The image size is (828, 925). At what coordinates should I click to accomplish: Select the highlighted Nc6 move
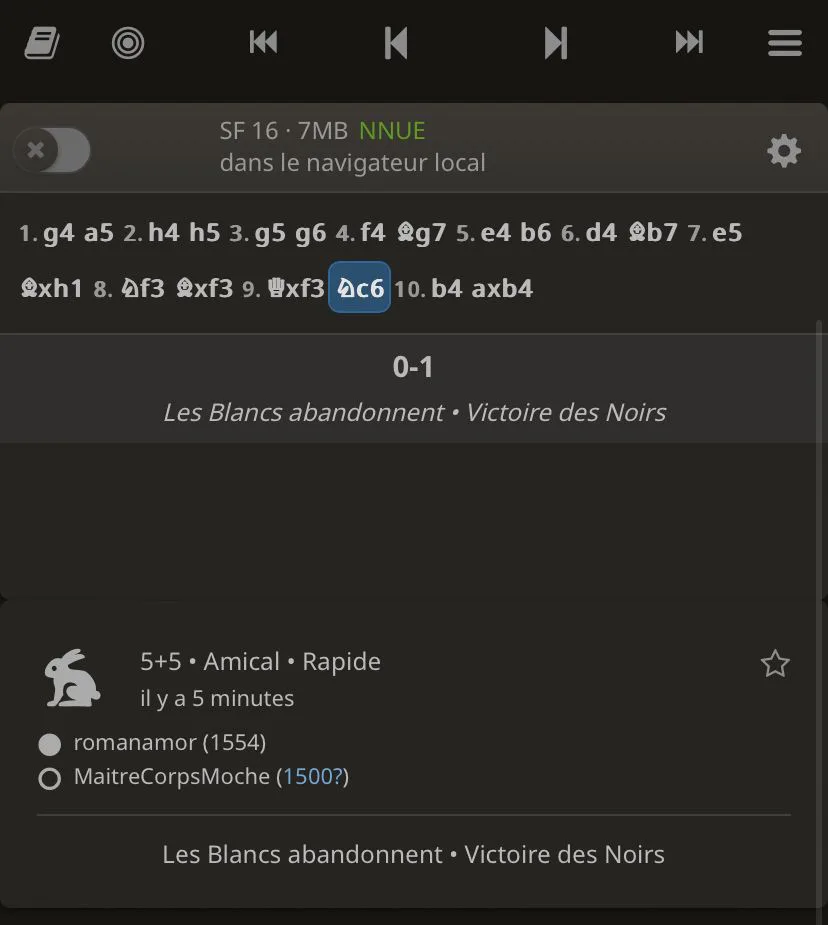360,287
